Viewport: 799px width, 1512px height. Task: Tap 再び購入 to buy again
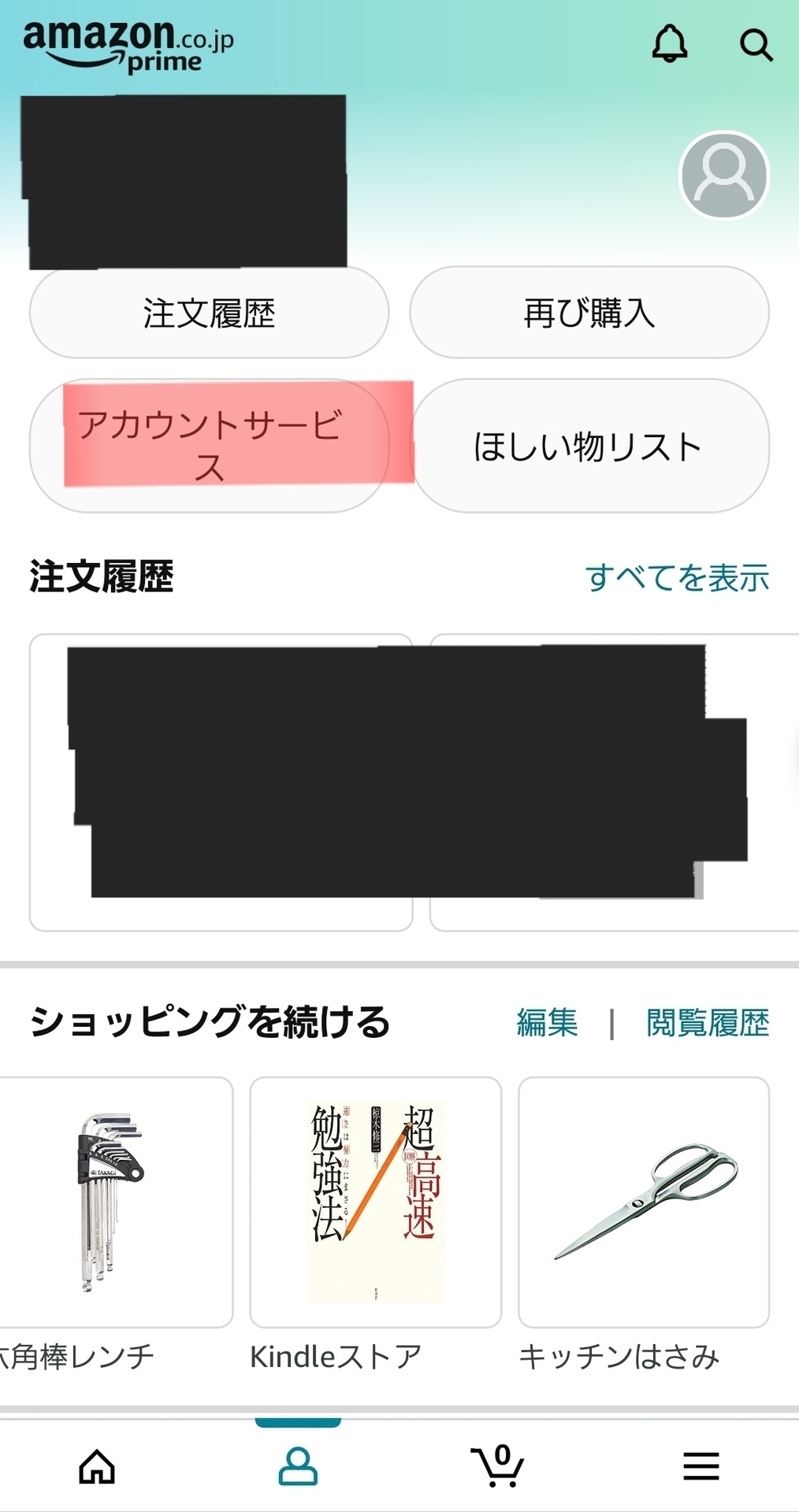589,312
